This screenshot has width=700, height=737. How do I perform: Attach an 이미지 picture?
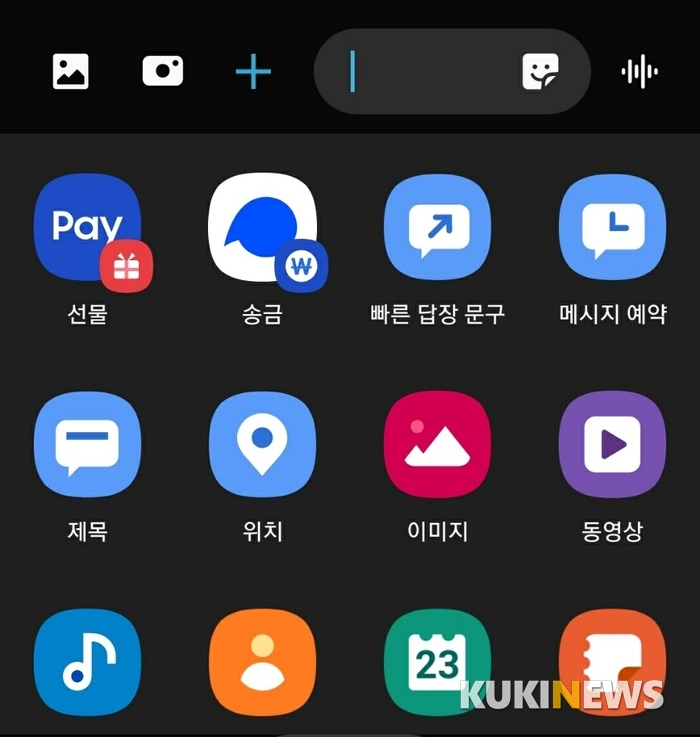(437, 444)
